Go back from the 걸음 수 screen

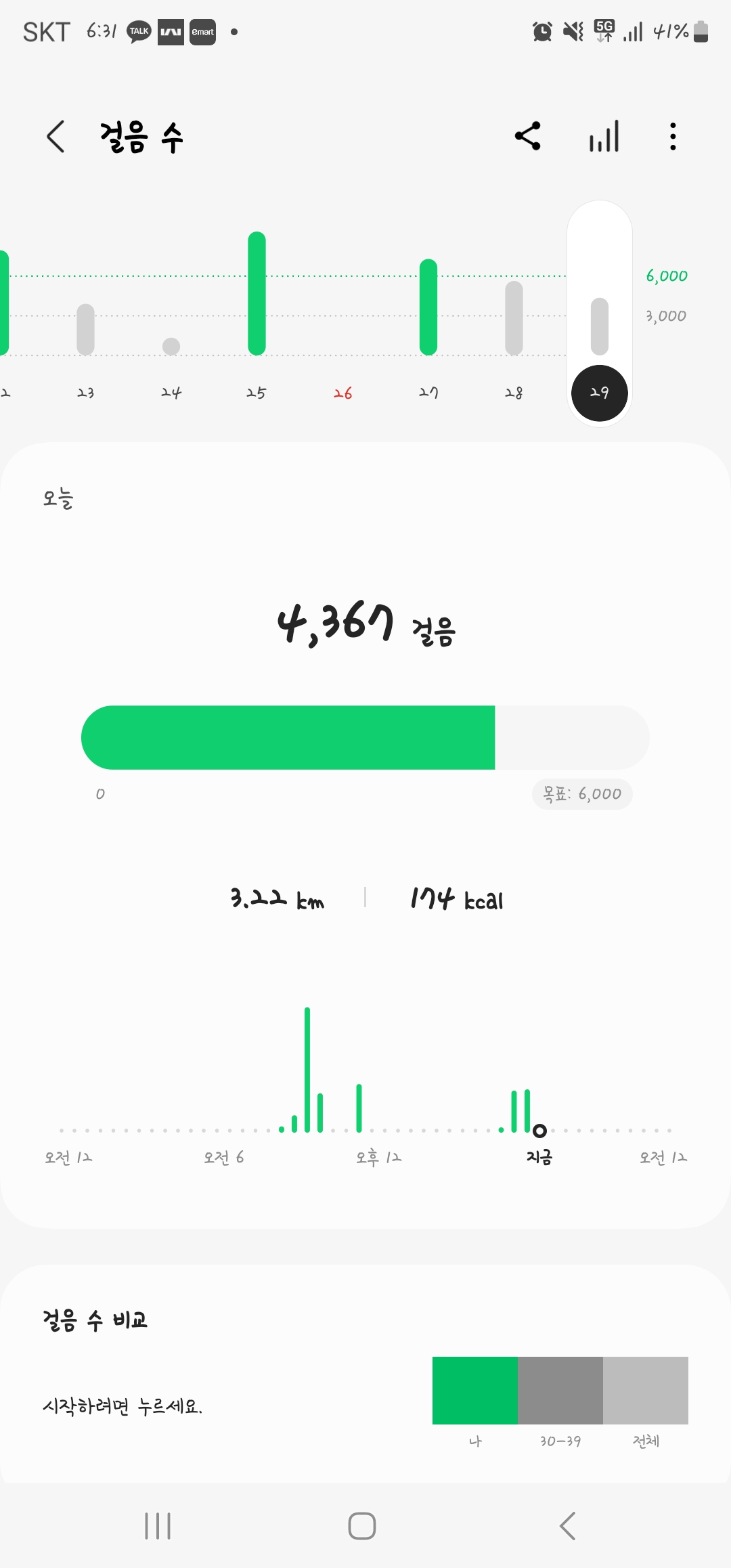pos(56,137)
